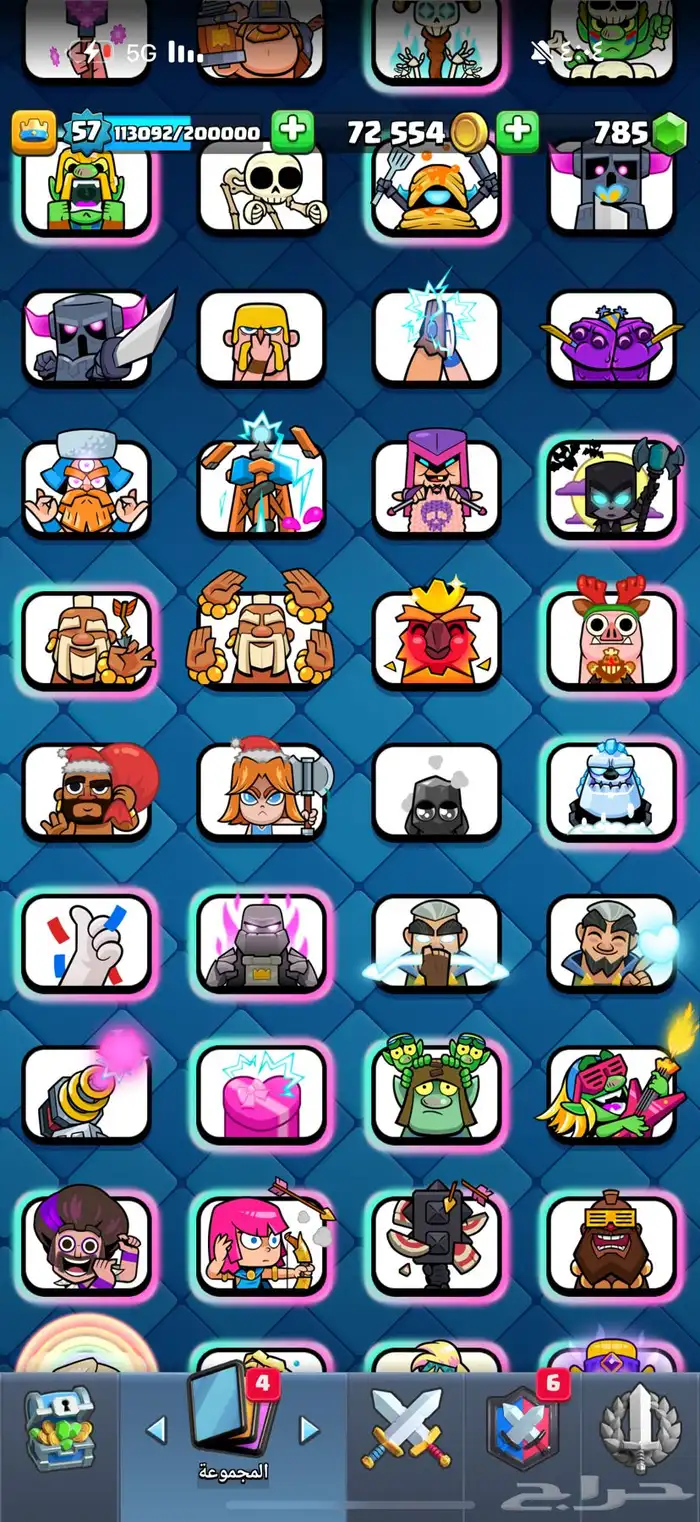
Task: Tap the green plus next to experience bar
Action: [x=292, y=131]
